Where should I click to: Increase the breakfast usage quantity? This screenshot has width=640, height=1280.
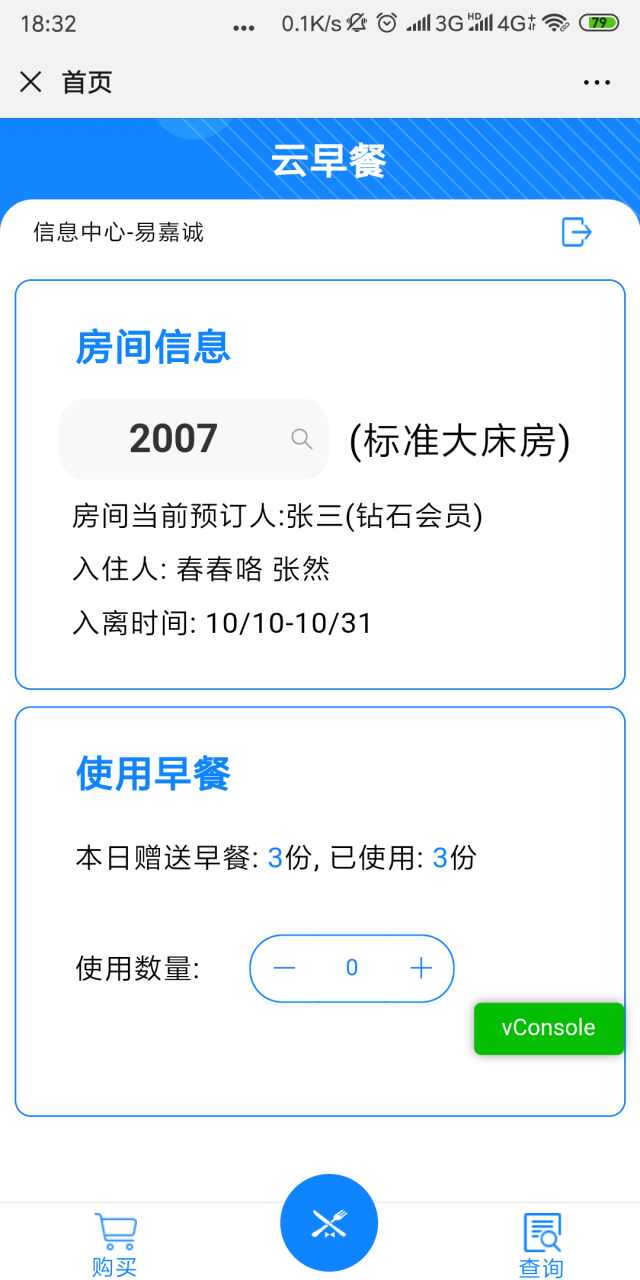tap(421, 968)
